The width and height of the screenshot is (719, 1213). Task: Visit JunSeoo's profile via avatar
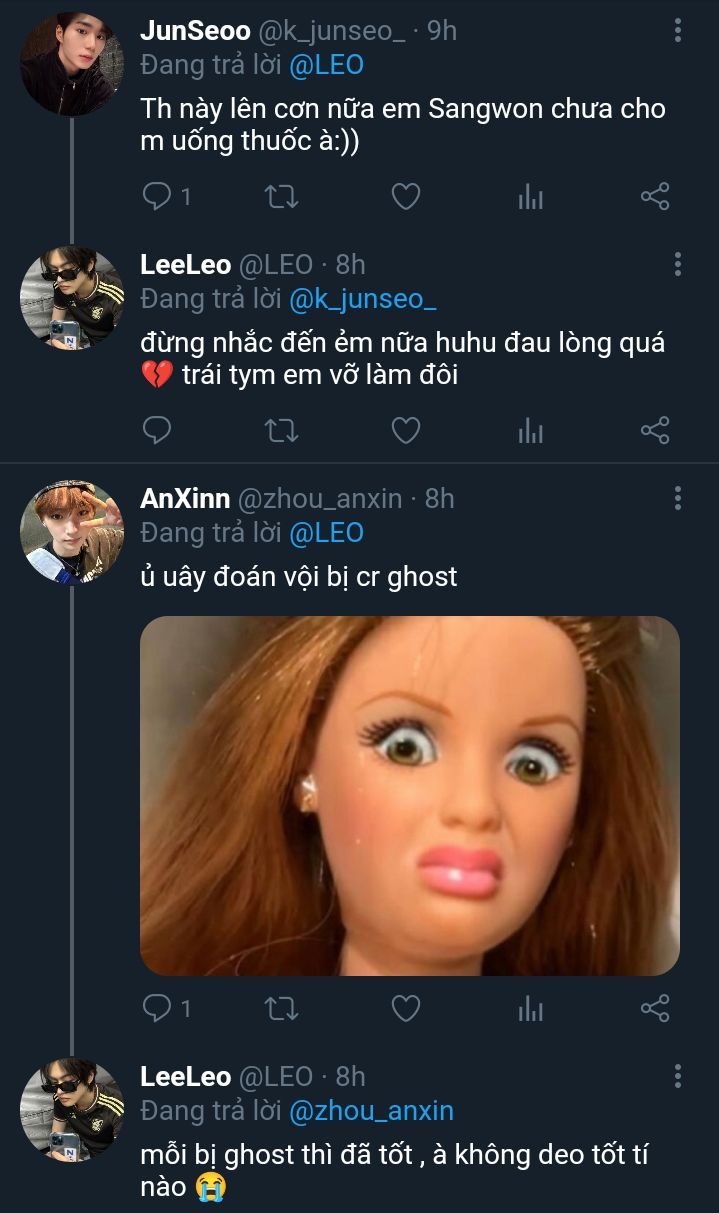[72, 65]
